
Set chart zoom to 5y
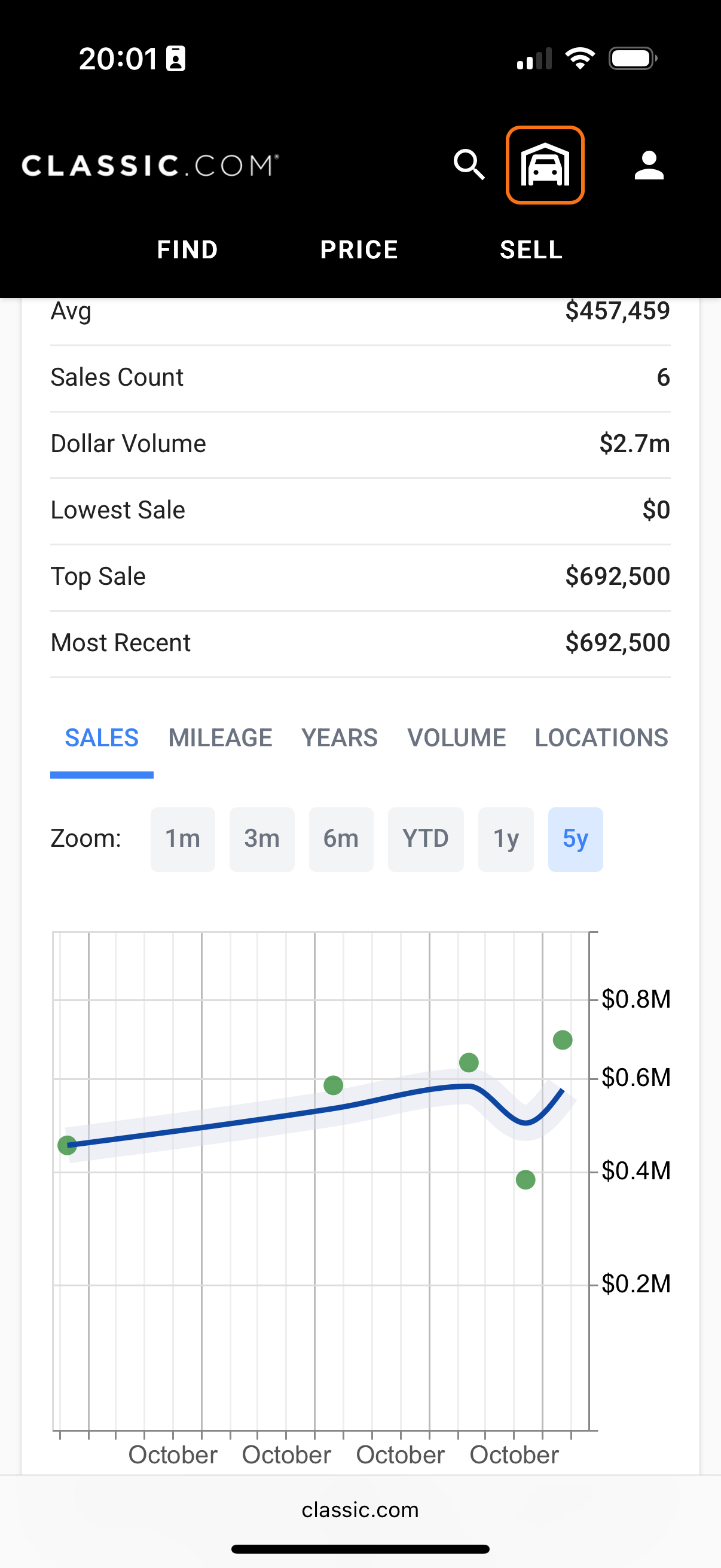(x=575, y=840)
